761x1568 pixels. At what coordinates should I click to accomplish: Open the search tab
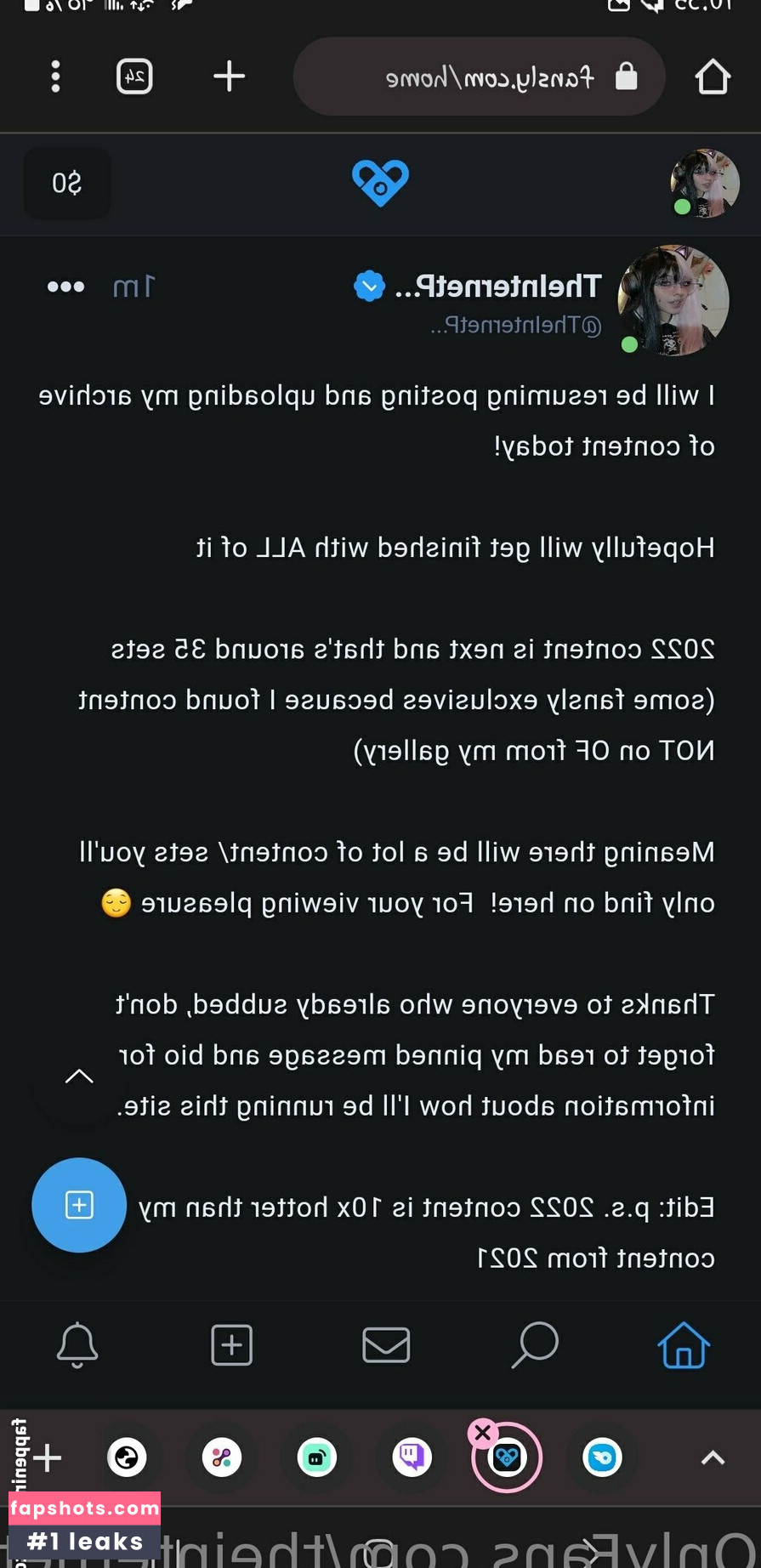(535, 1345)
